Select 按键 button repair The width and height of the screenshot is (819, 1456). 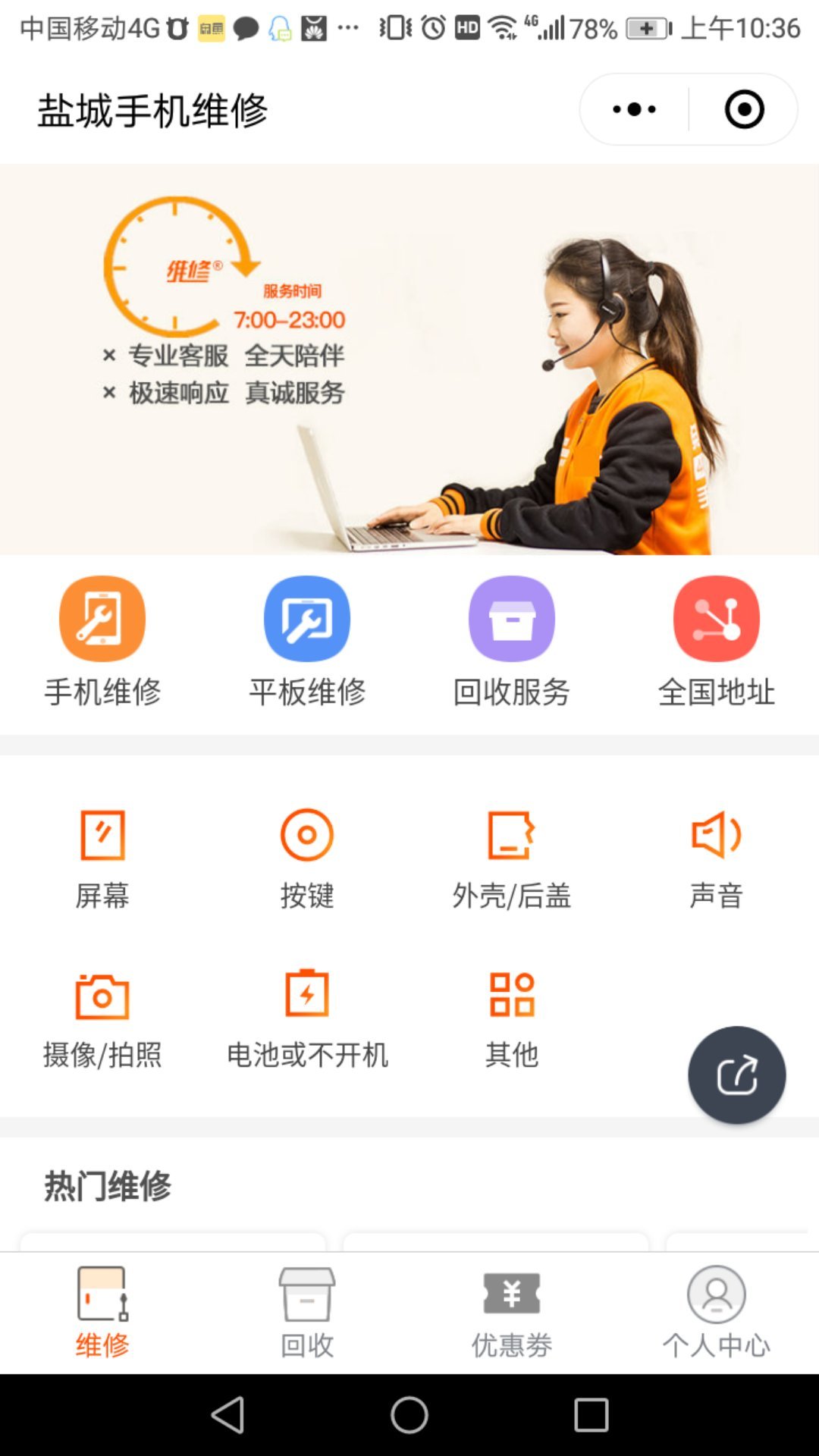307,858
